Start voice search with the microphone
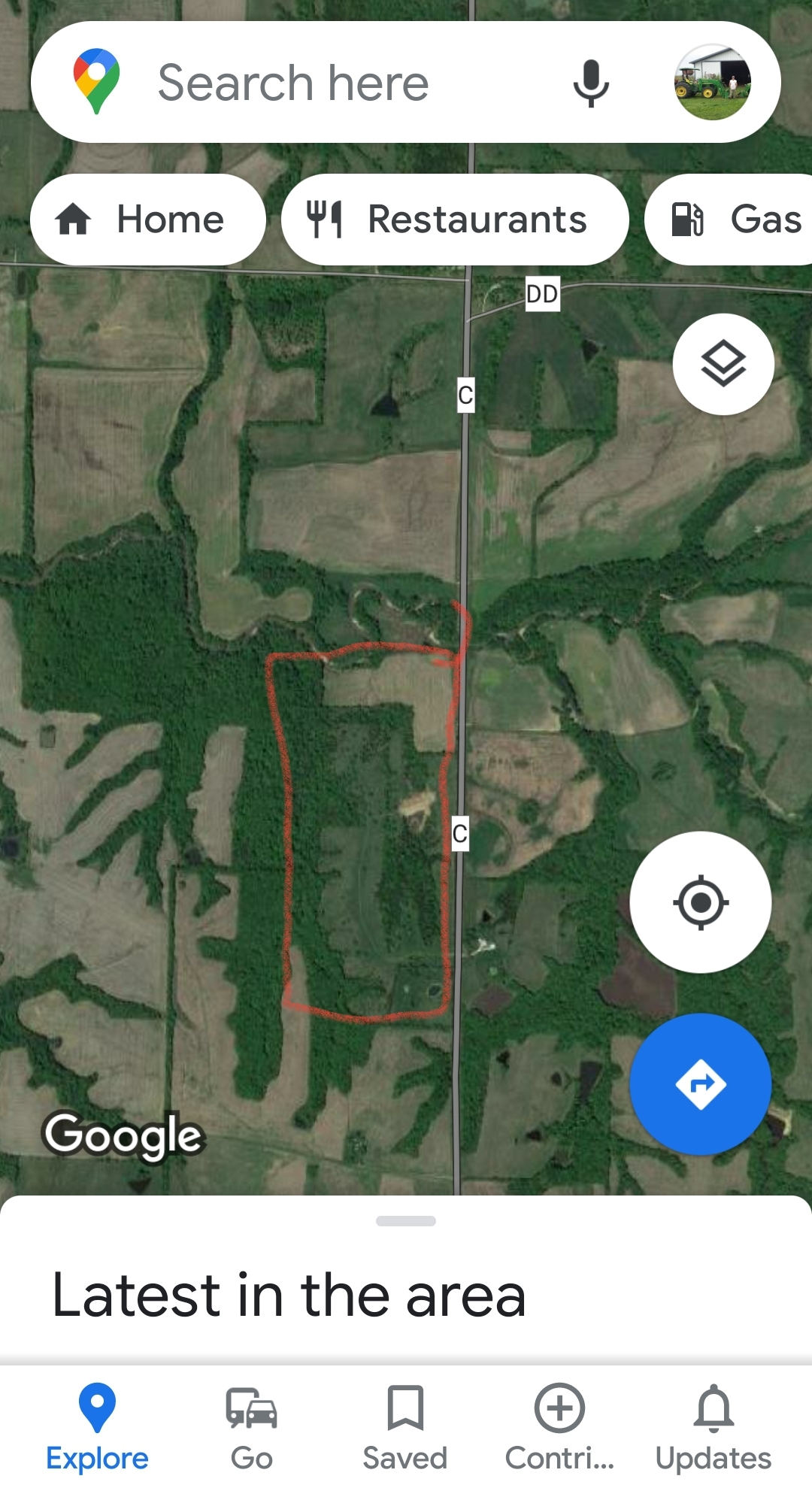This screenshot has width=812, height=1488. [x=591, y=83]
